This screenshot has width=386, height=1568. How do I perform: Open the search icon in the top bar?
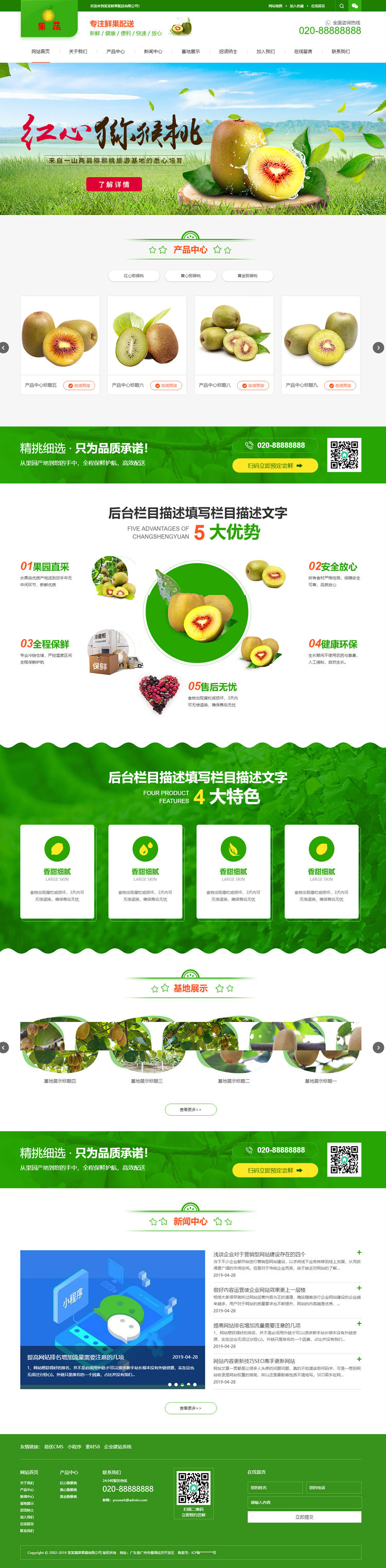pos(342,6)
